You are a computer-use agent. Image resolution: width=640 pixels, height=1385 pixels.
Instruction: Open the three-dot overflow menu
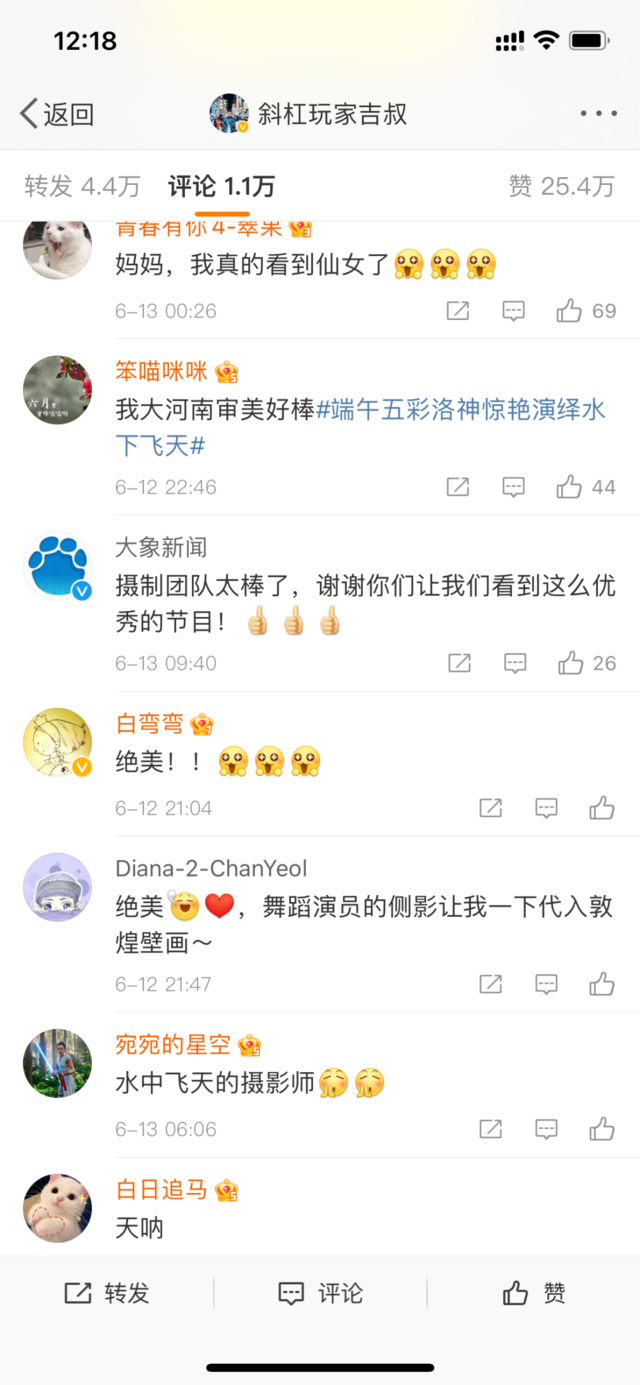point(599,114)
